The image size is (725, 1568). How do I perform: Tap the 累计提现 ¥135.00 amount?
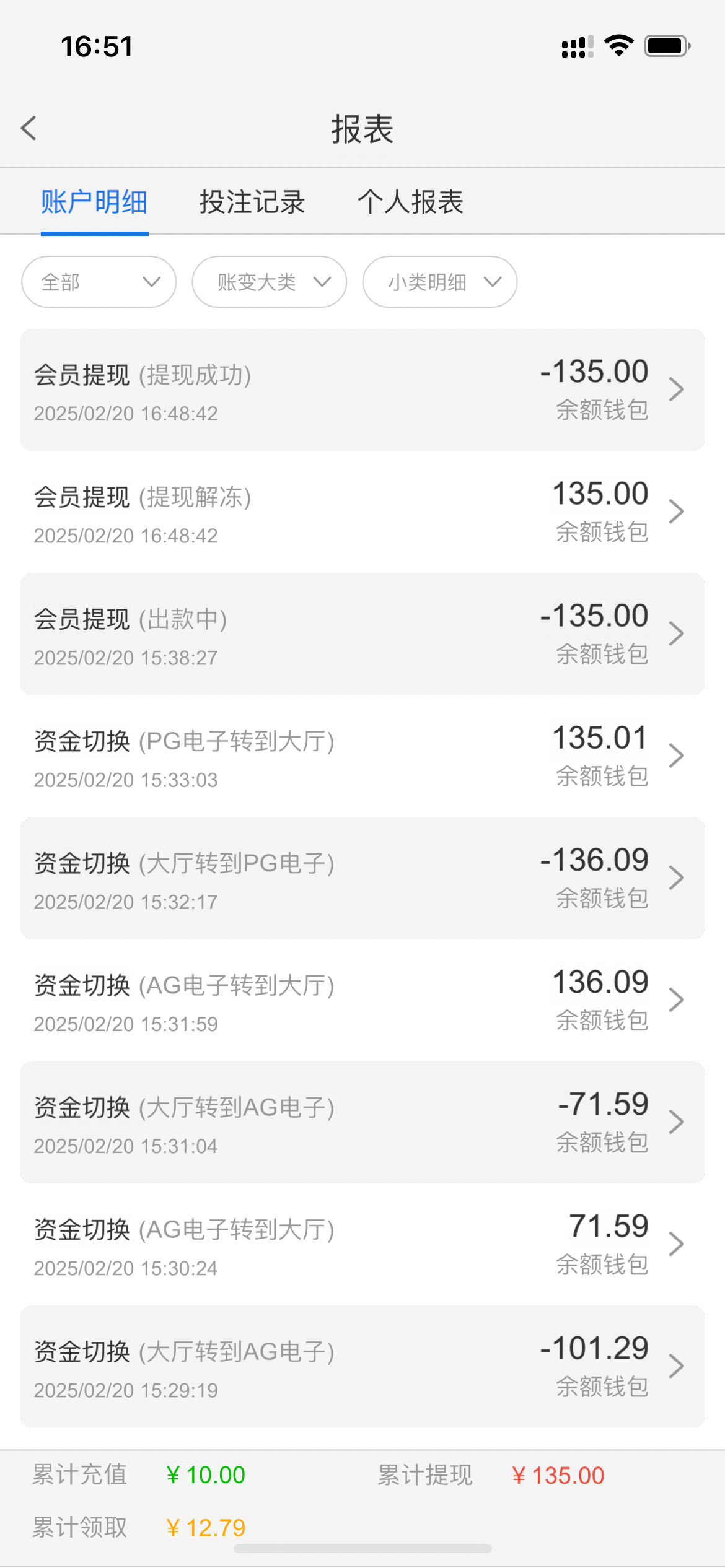tap(556, 1475)
